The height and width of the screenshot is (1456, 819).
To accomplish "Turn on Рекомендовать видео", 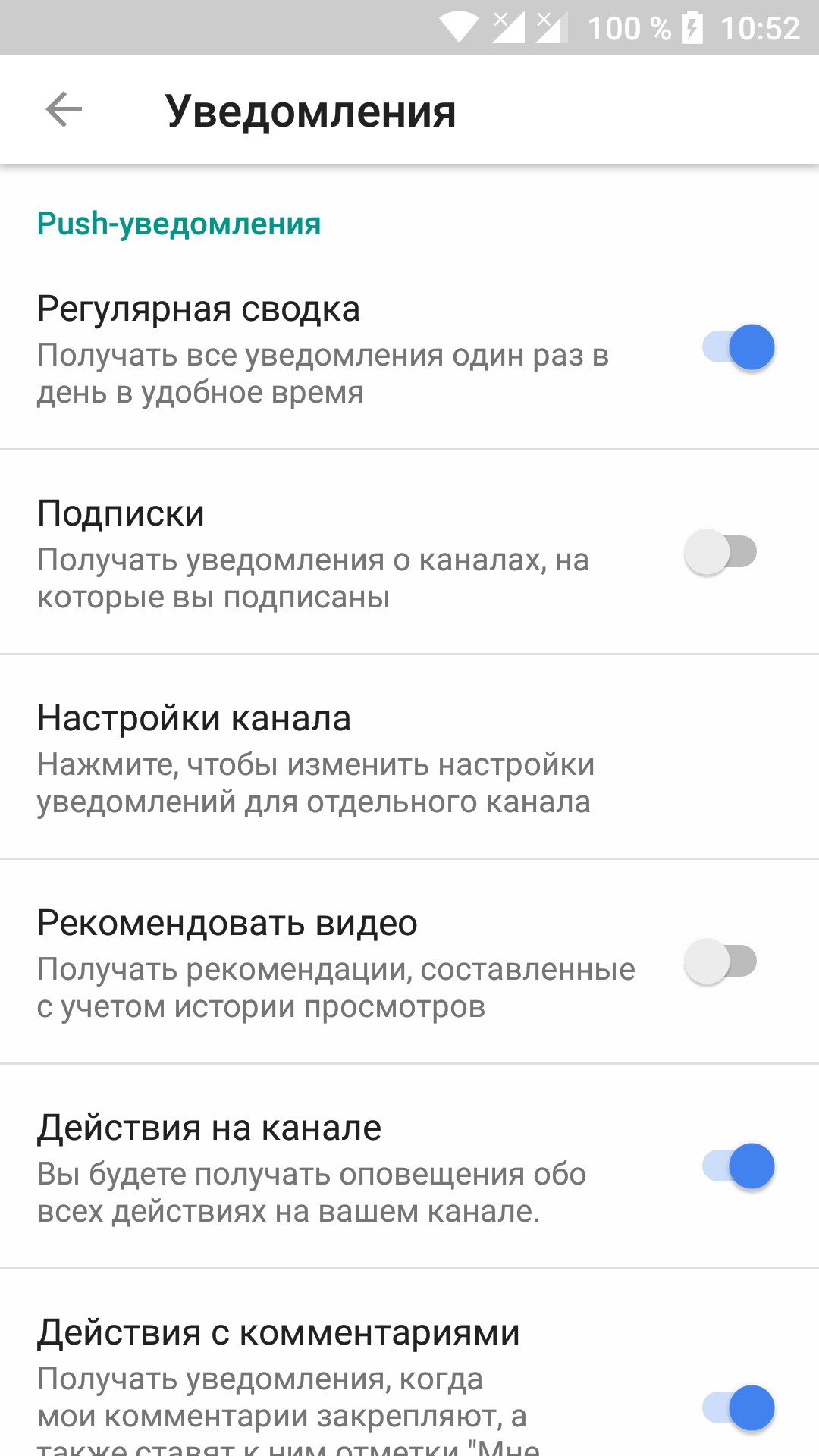I will [x=720, y=962].
